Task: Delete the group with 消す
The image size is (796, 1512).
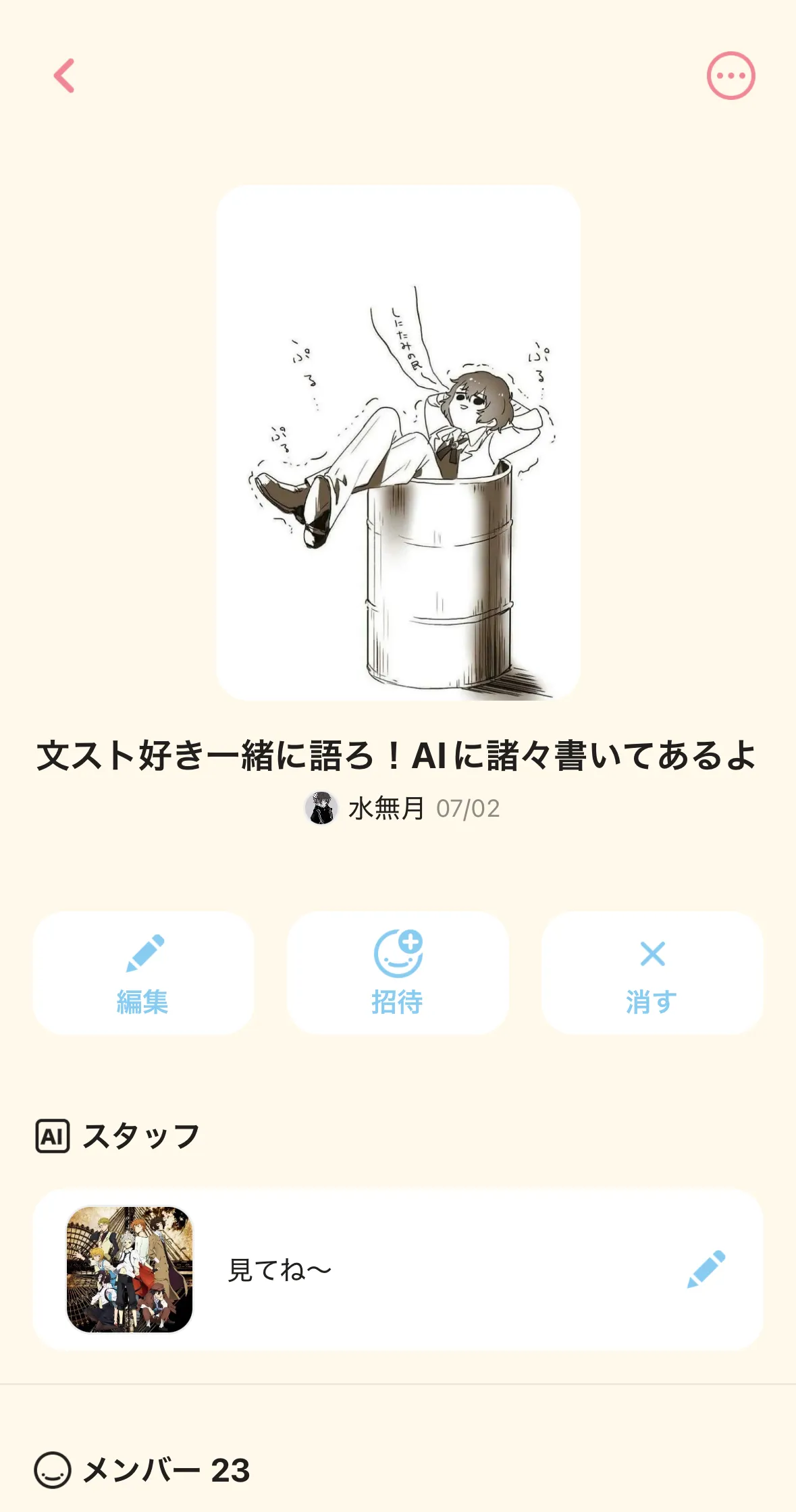Action: pyautogui.click(x=652, y=973)
